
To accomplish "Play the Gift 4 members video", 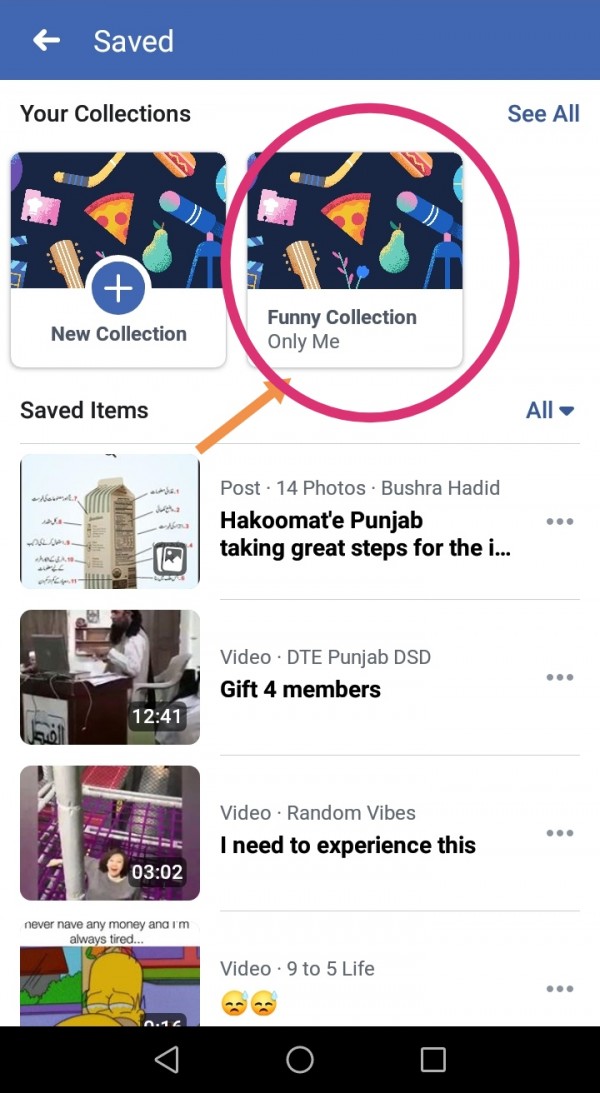I will pos(110,677).
